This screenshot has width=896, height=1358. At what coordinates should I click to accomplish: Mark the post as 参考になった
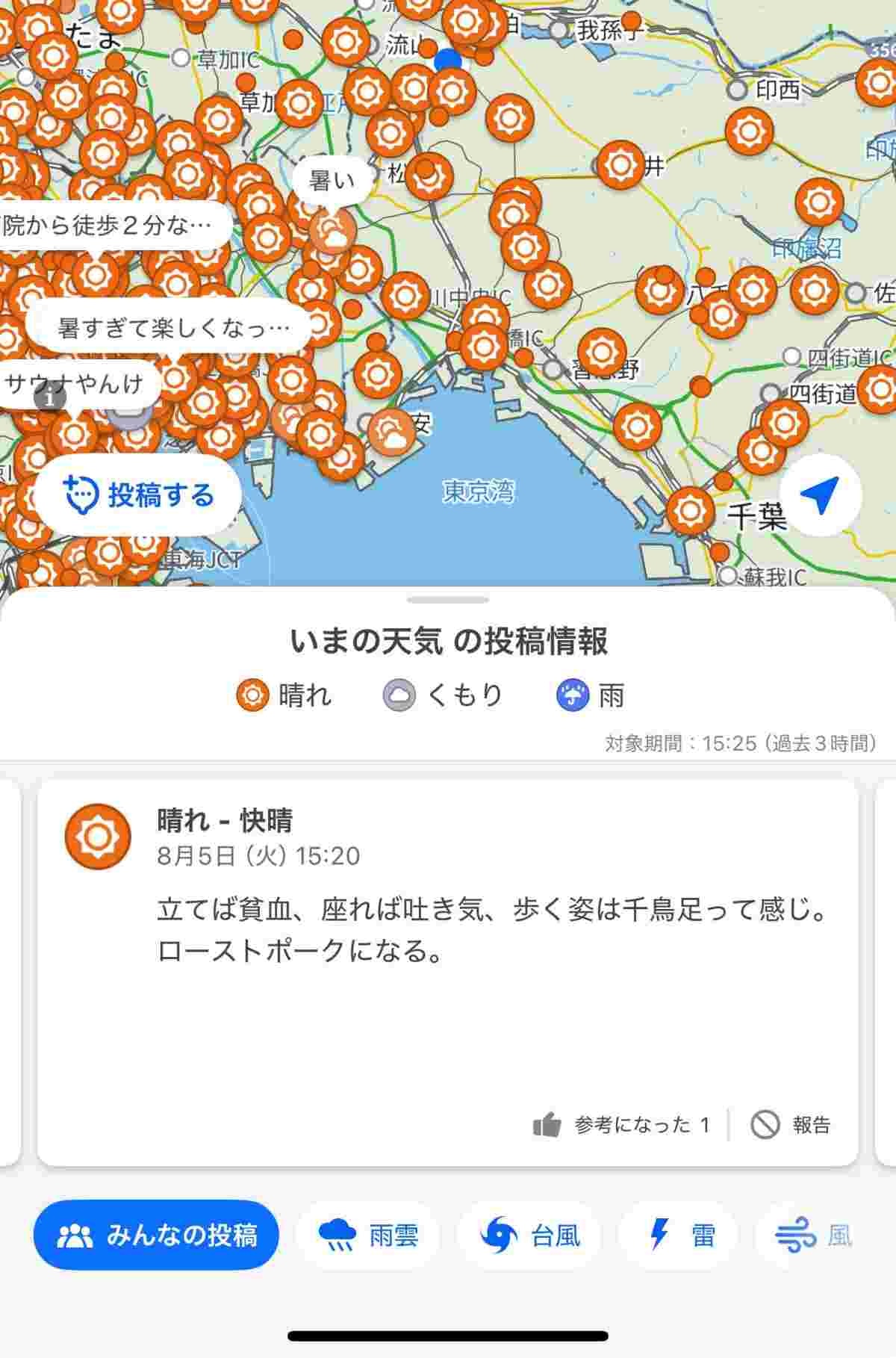pyautogui.click(x=621, y=1125)
